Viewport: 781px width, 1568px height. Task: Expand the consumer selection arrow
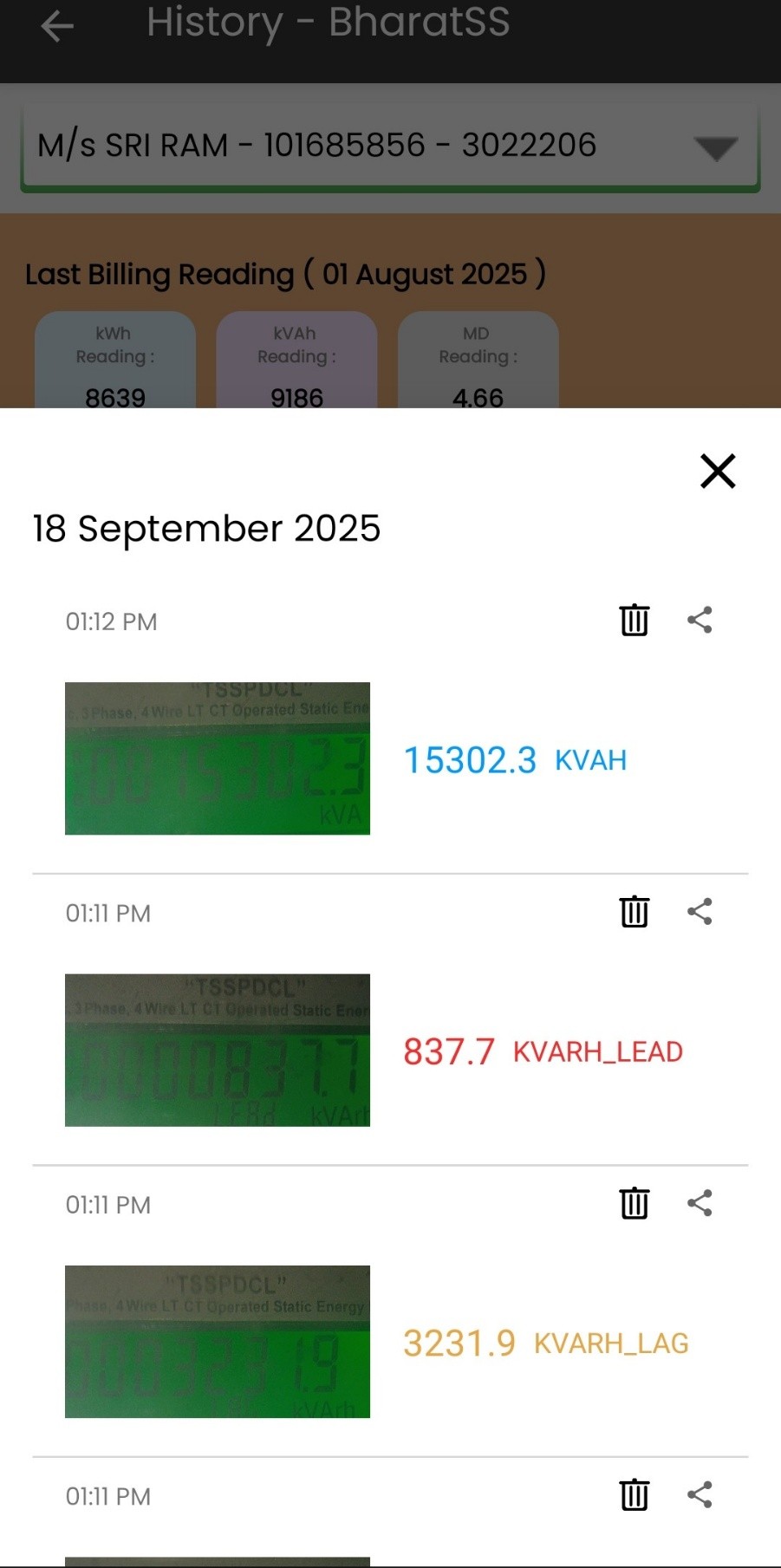716,149
